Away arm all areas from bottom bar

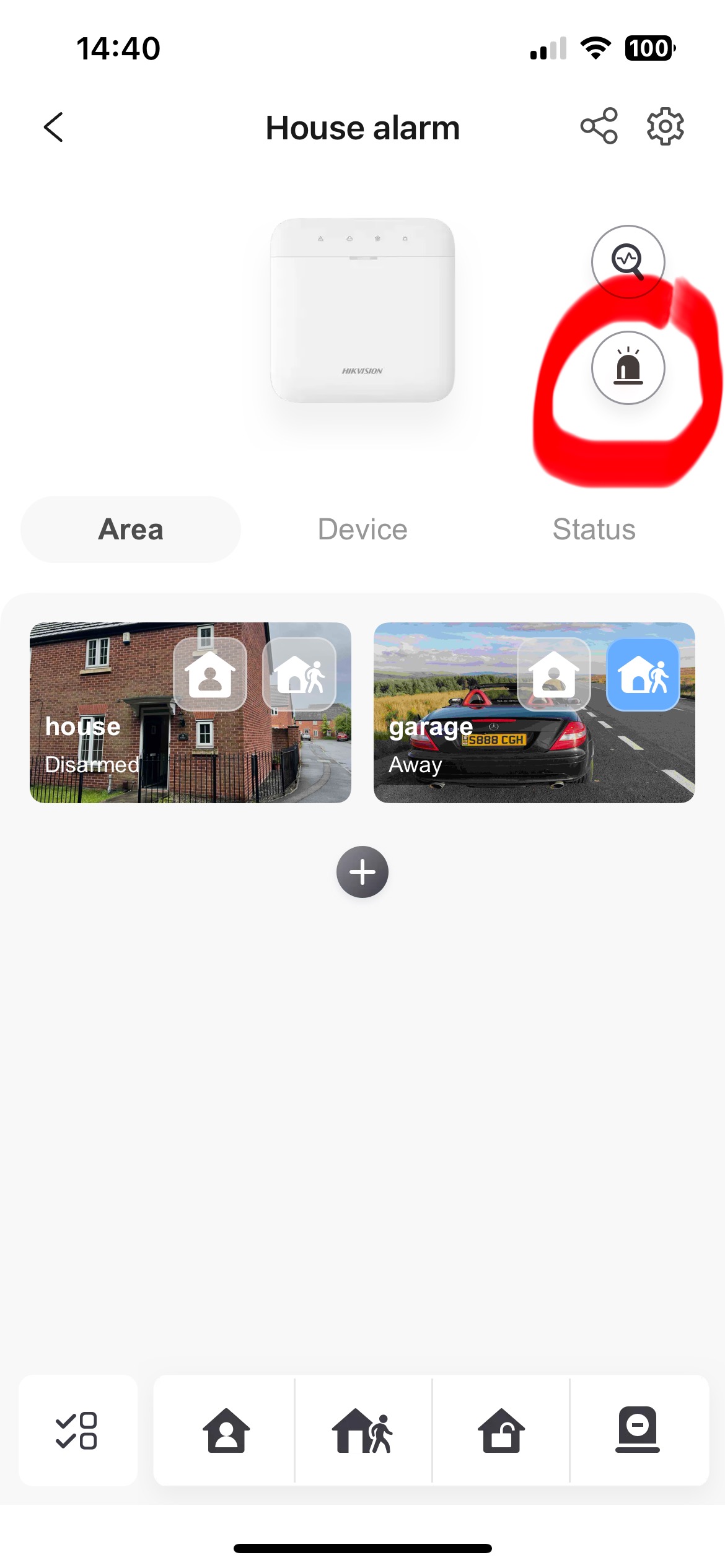tap(363, 1431)
